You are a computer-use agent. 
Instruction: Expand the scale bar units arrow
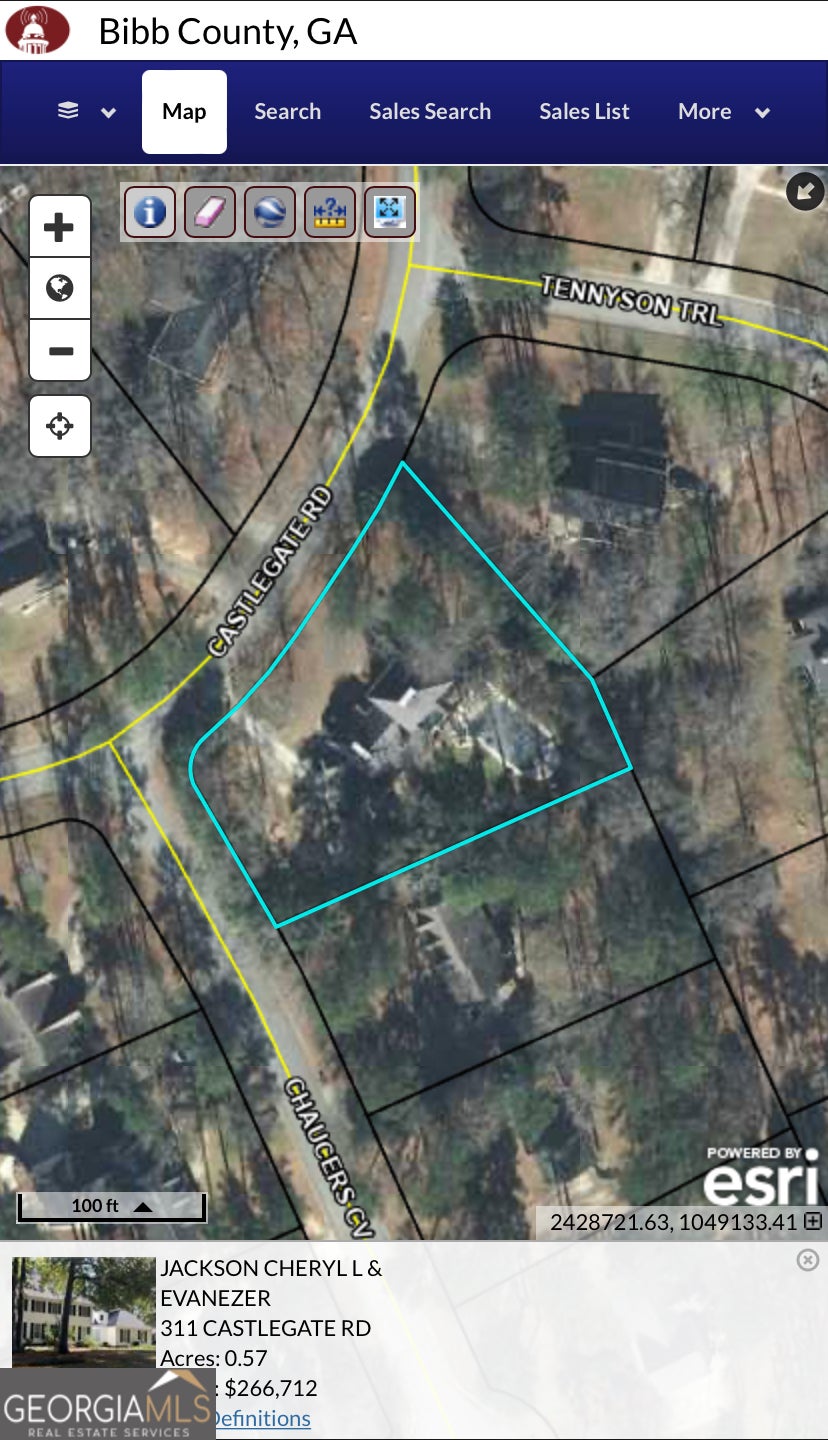coord(143,1207)
